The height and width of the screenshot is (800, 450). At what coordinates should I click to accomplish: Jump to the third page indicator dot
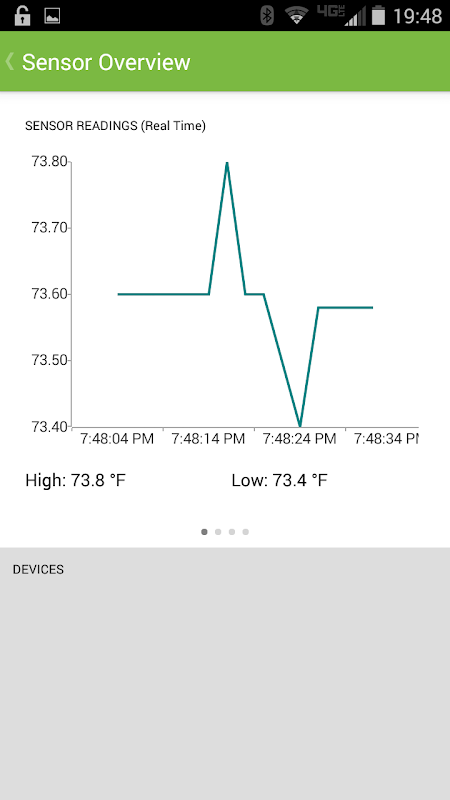click(x=232, y=532)
